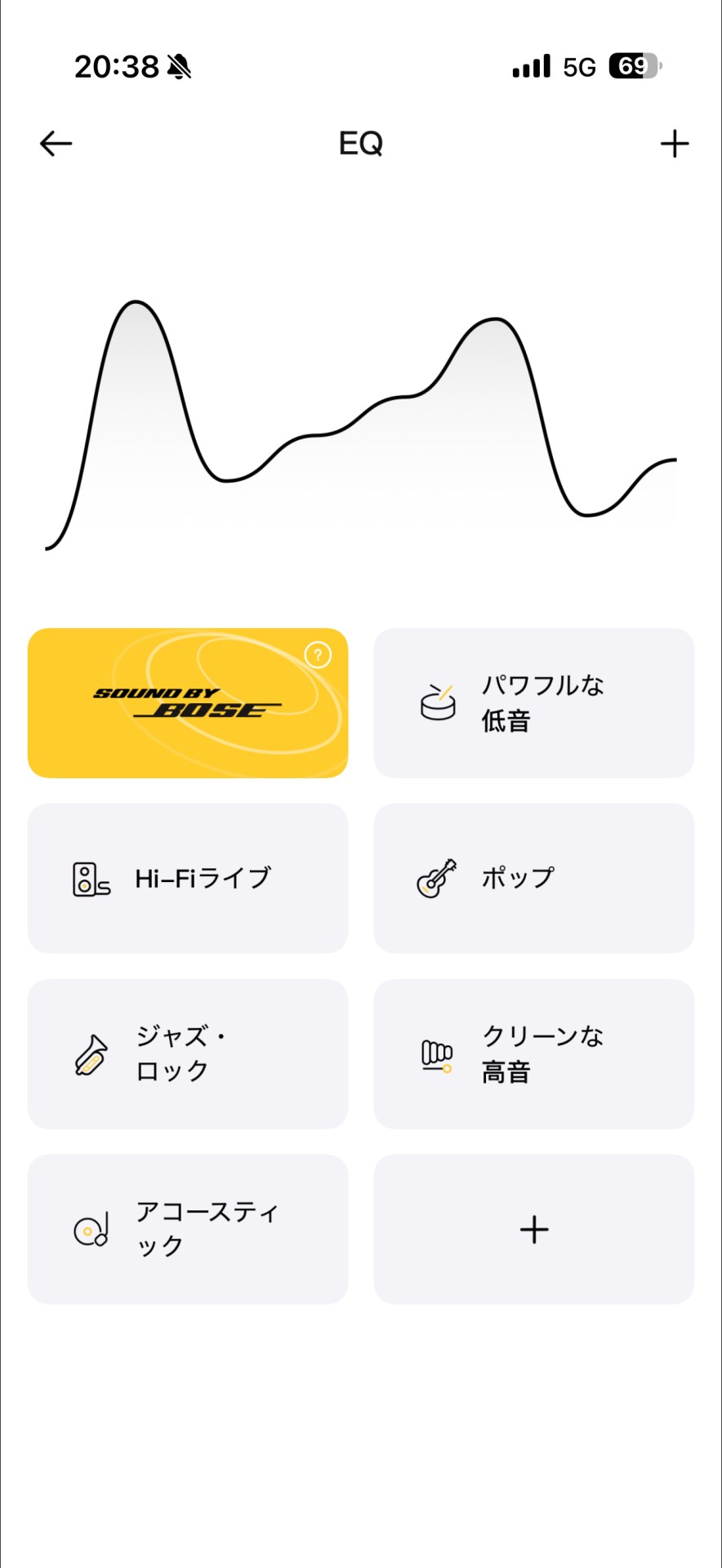The height and width of the screenshot is (1568, 722).
Task: Select the アコースティック preset
Action: tap(188, 1228)
